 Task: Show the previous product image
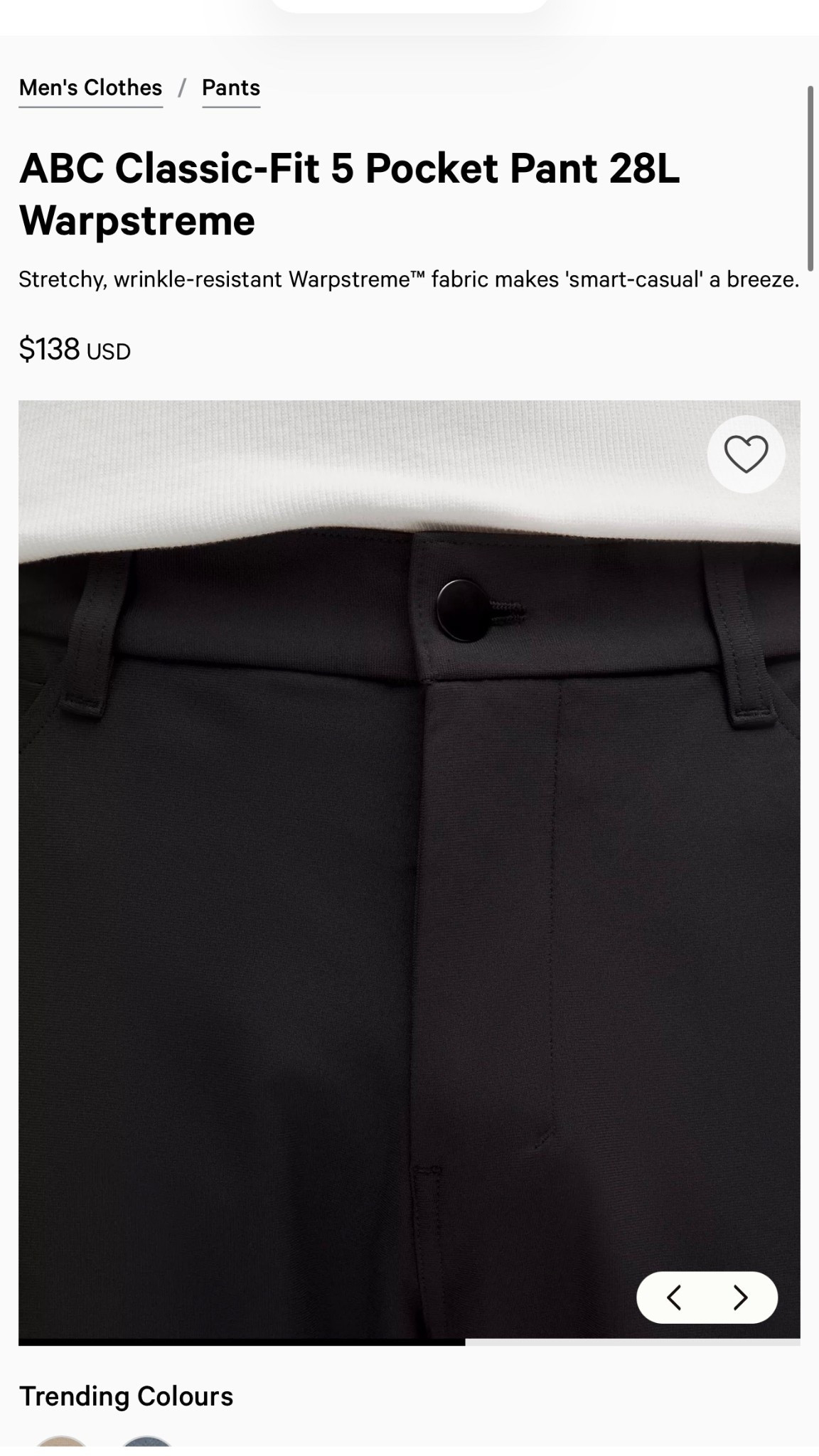click(x=674, y=1298)
